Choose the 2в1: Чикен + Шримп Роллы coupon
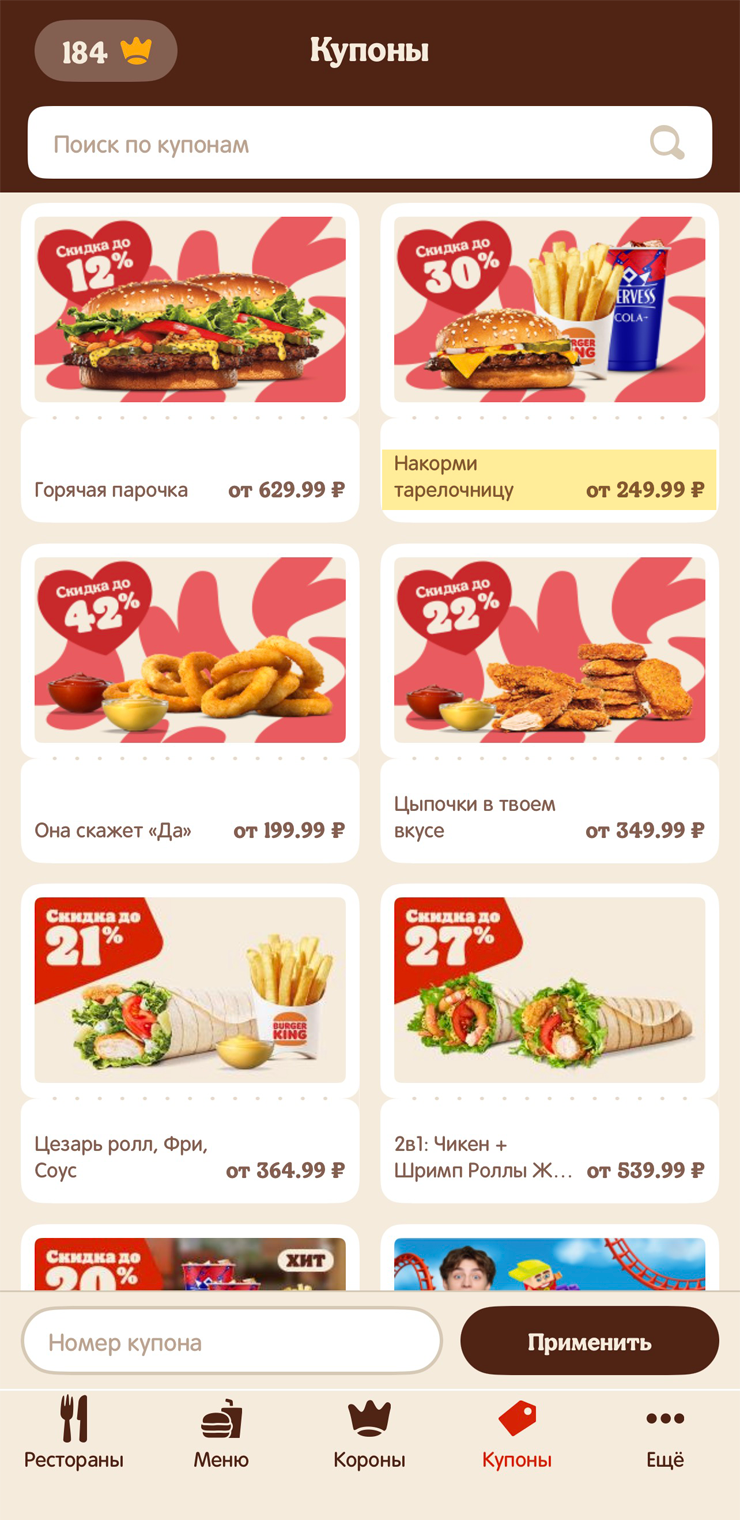 (549, 1042)
